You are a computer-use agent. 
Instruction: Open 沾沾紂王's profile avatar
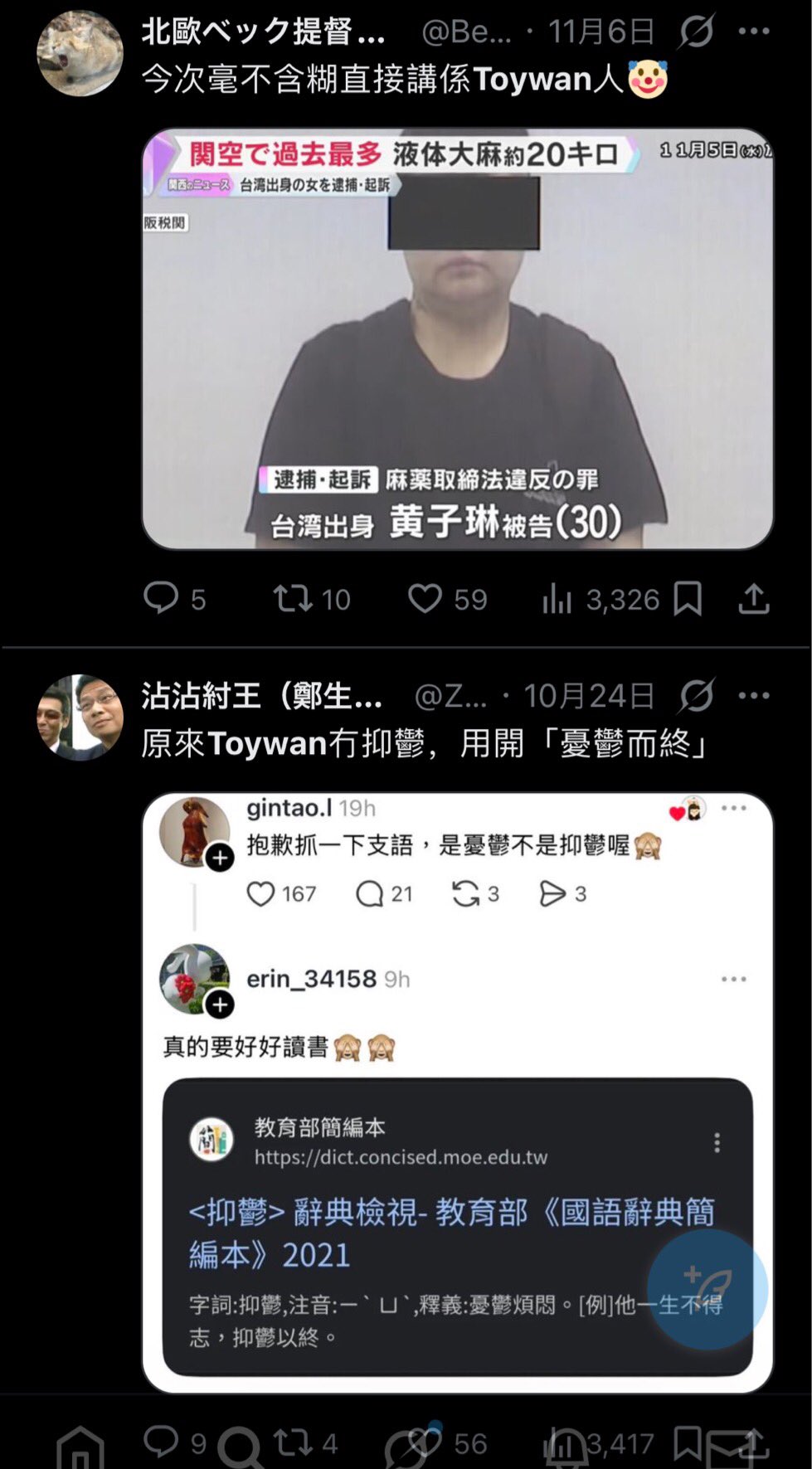(x=80, y=717)
